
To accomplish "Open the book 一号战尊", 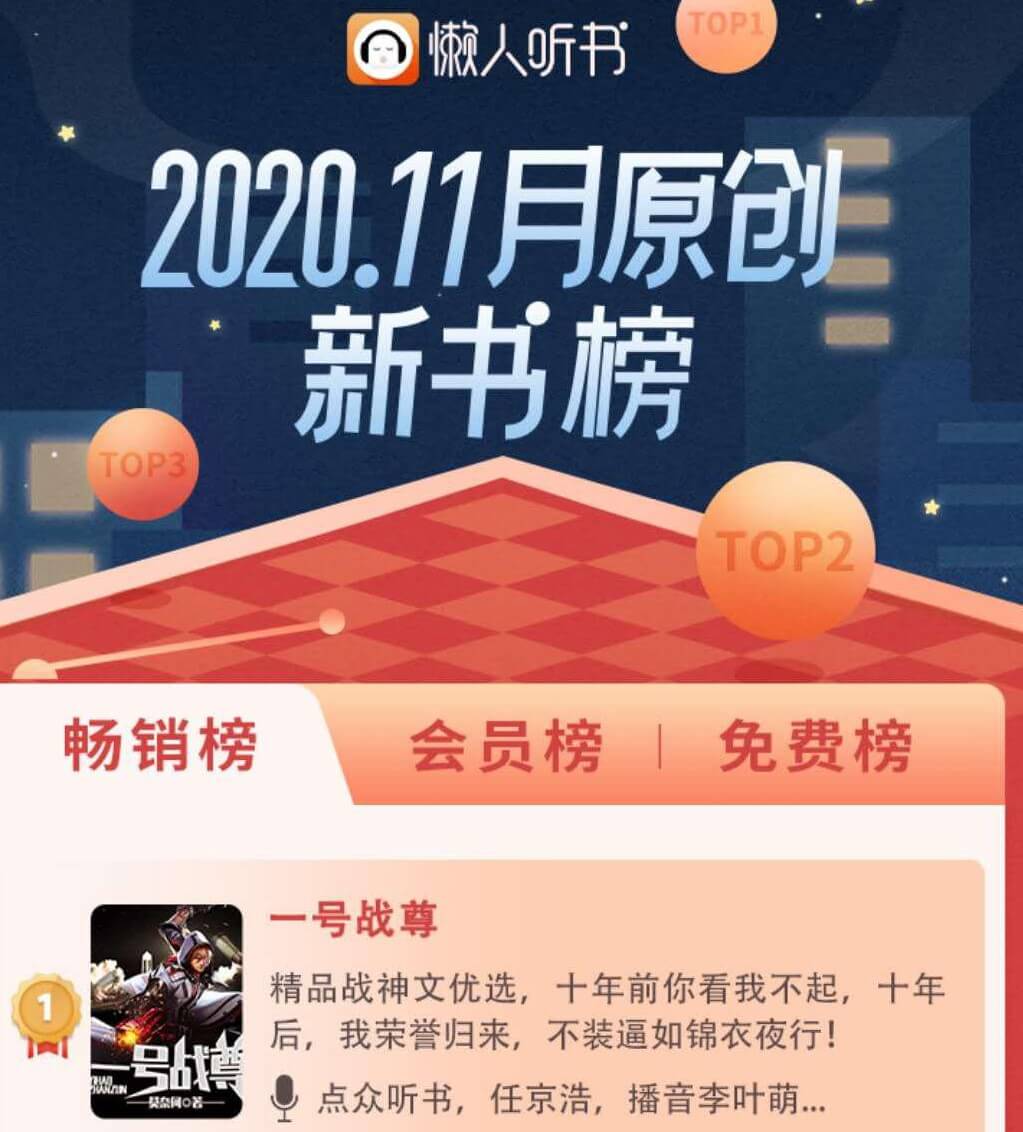I will tap(353, 920).
